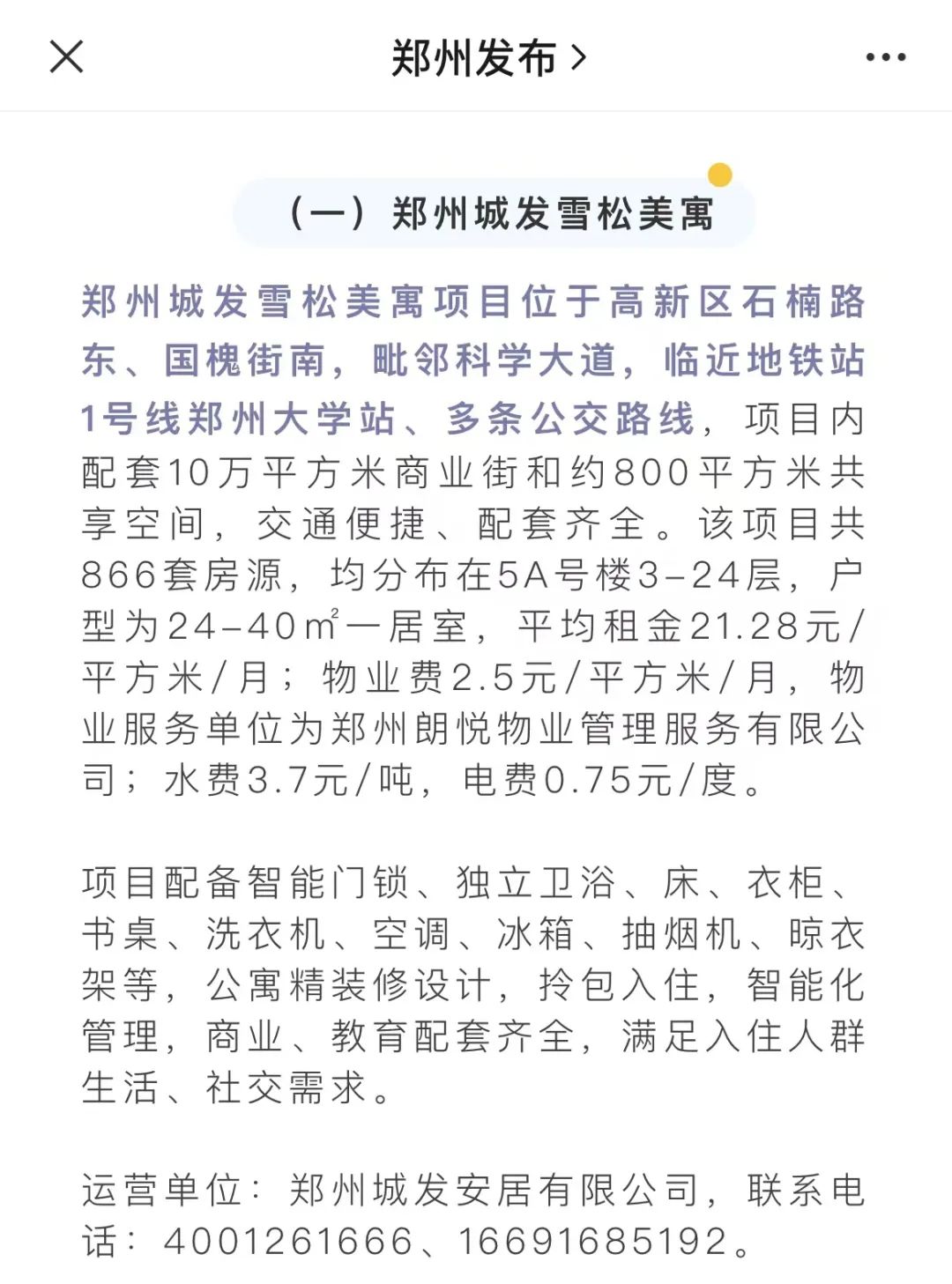Open the 郑州发布 account profile
The width and height of the screenshot is (952, 1284).
pos(487,58)
